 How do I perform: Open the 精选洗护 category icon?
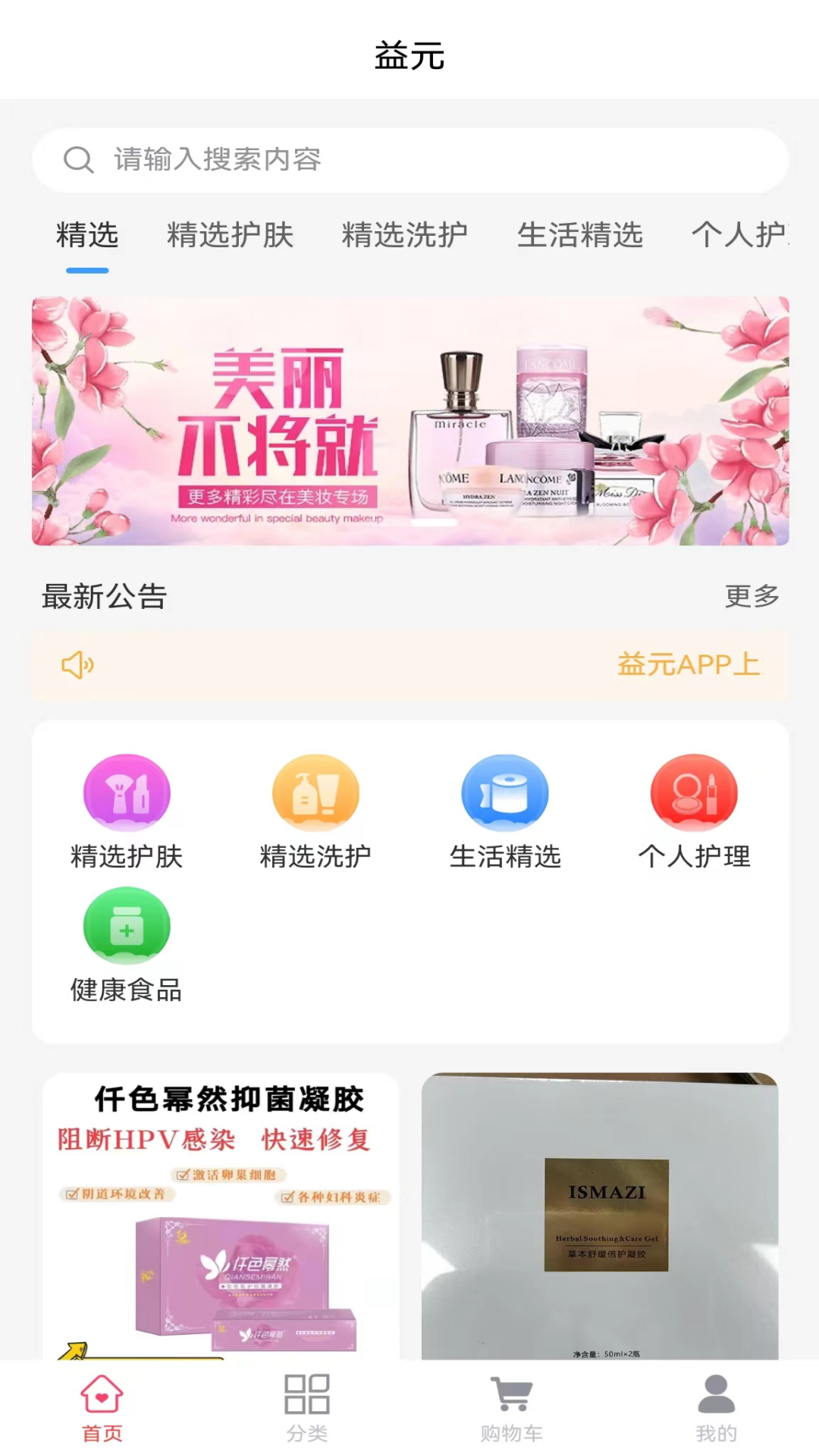(x=316, y=792)
